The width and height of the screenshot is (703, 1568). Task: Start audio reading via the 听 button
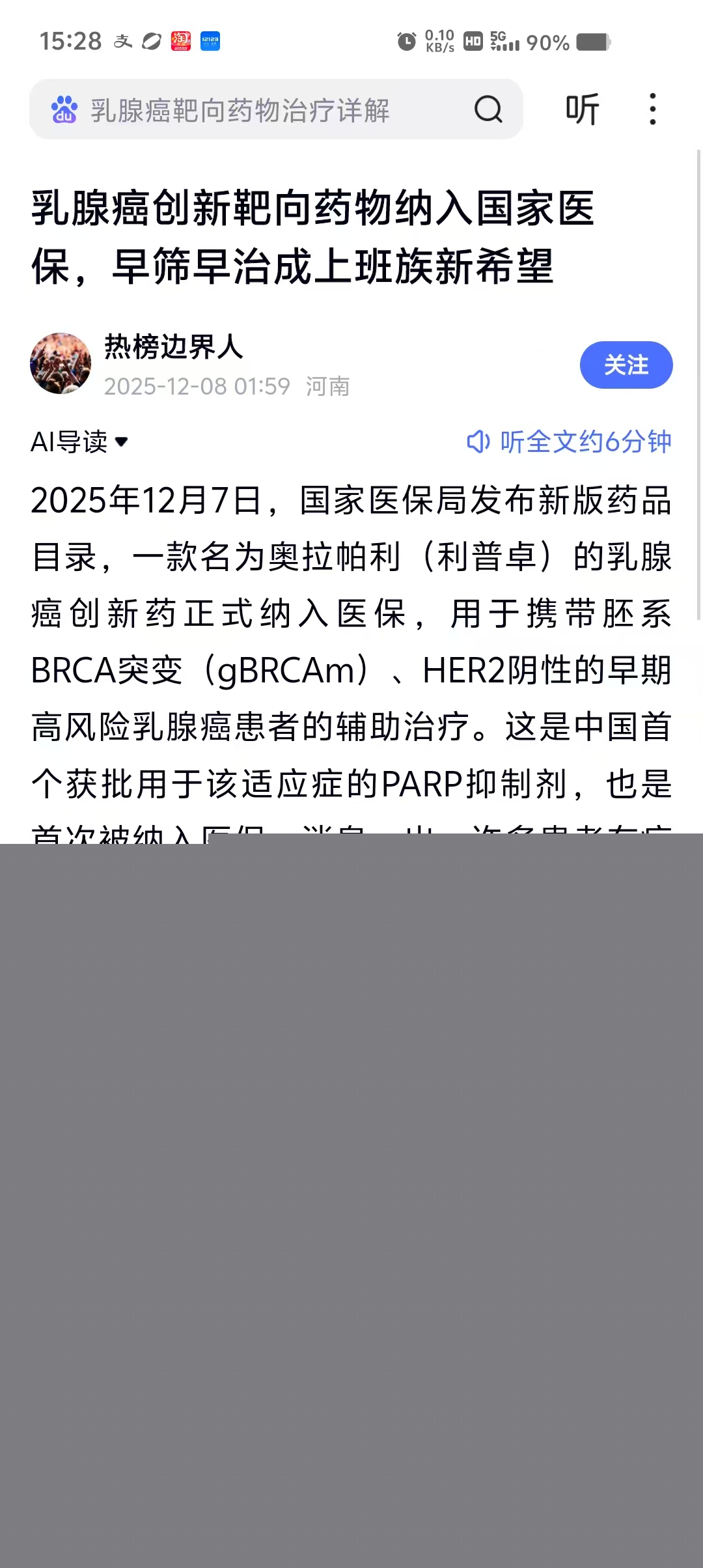pos(582,109)
